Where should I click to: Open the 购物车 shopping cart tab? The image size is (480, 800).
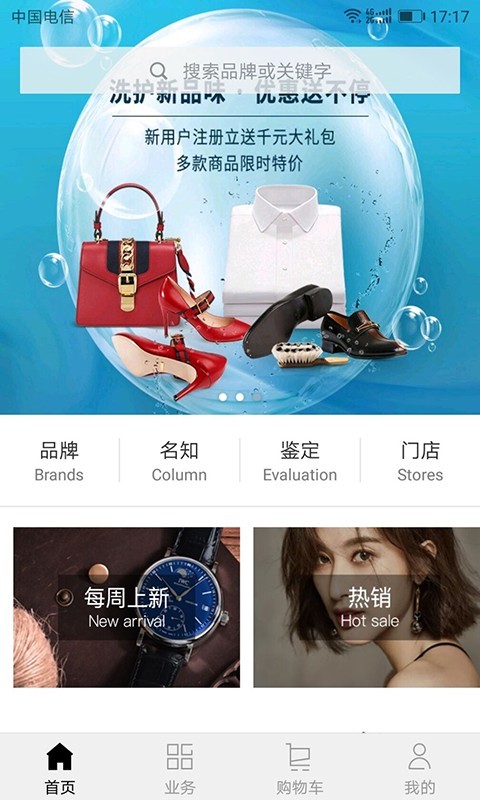click(x=299, y=768)
